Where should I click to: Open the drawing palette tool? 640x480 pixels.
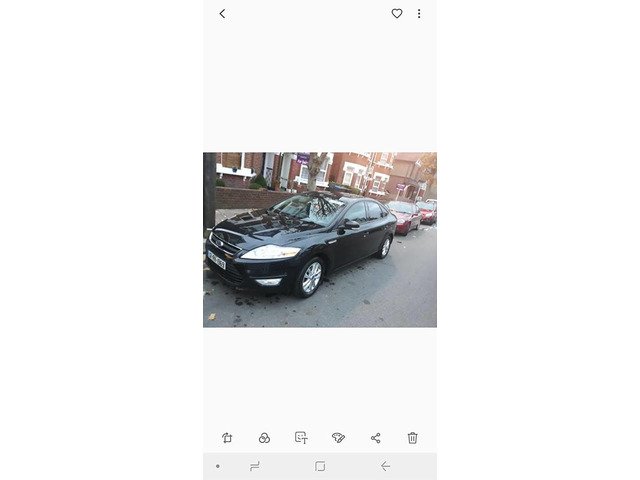coord(338,438)
